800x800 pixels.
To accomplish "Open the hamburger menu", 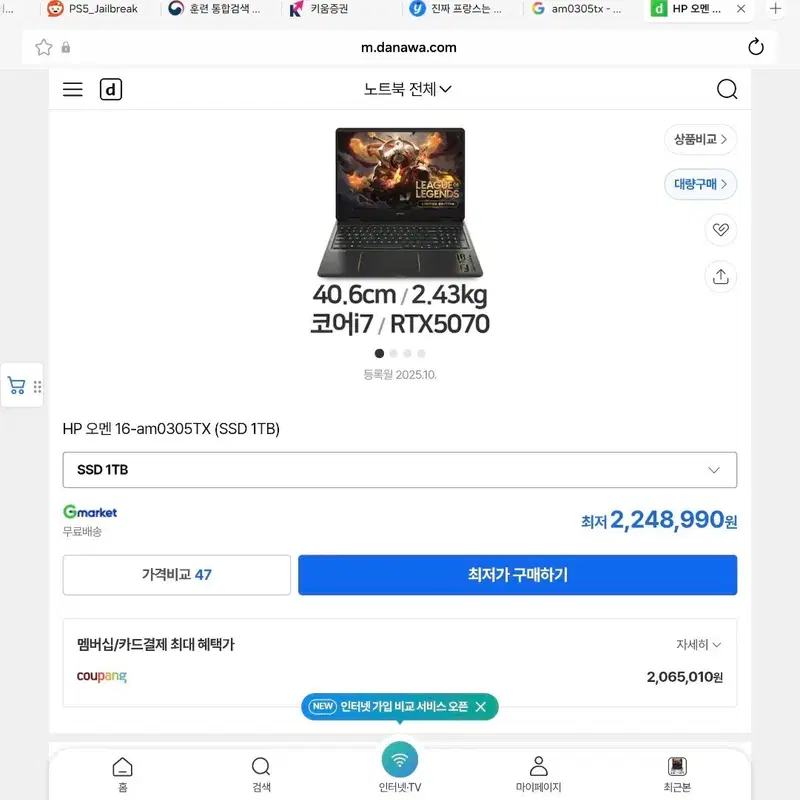I will 72,89.
